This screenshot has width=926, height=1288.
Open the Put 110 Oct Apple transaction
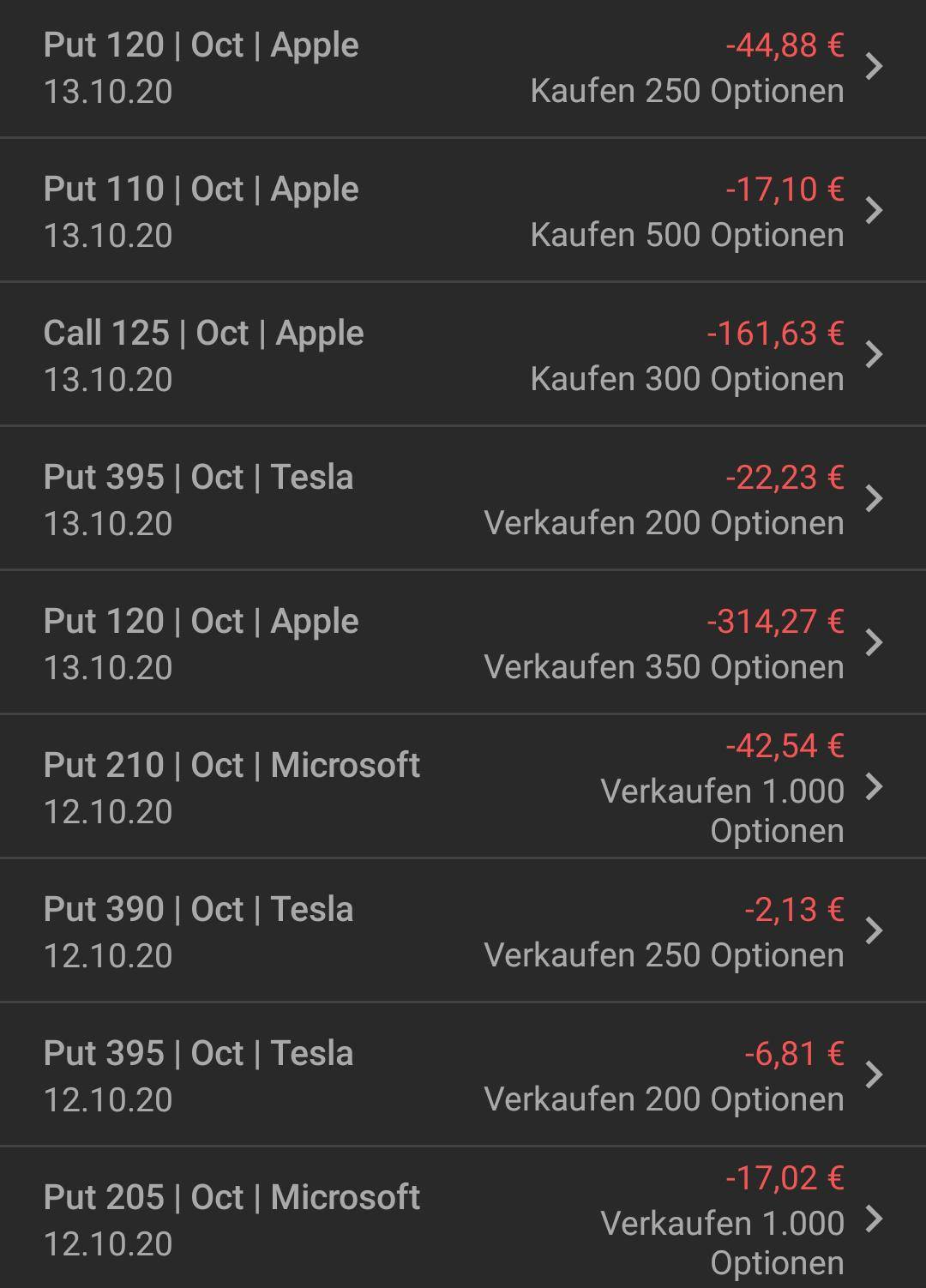(343, 210)
